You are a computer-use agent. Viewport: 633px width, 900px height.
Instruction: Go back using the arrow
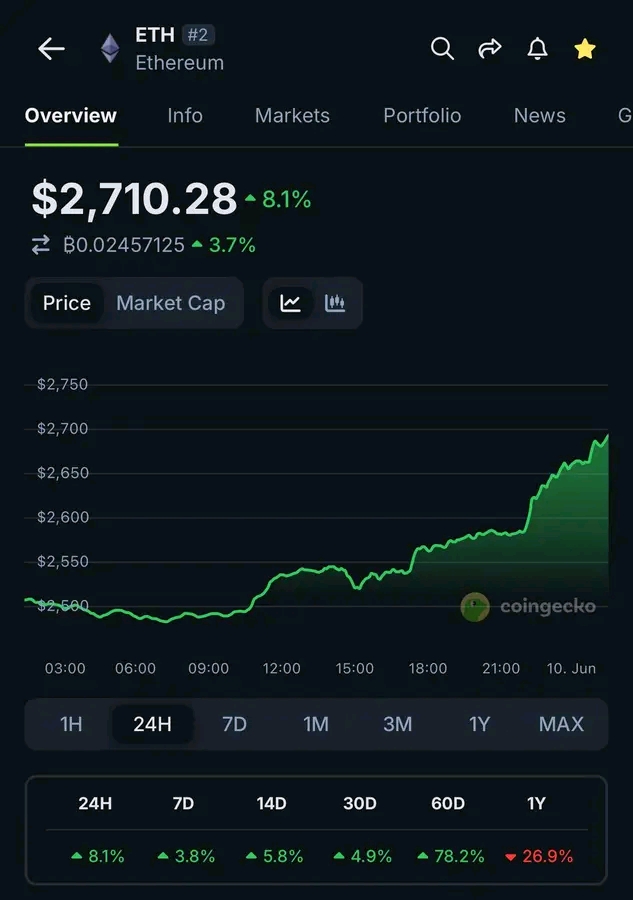pos(51,48)
